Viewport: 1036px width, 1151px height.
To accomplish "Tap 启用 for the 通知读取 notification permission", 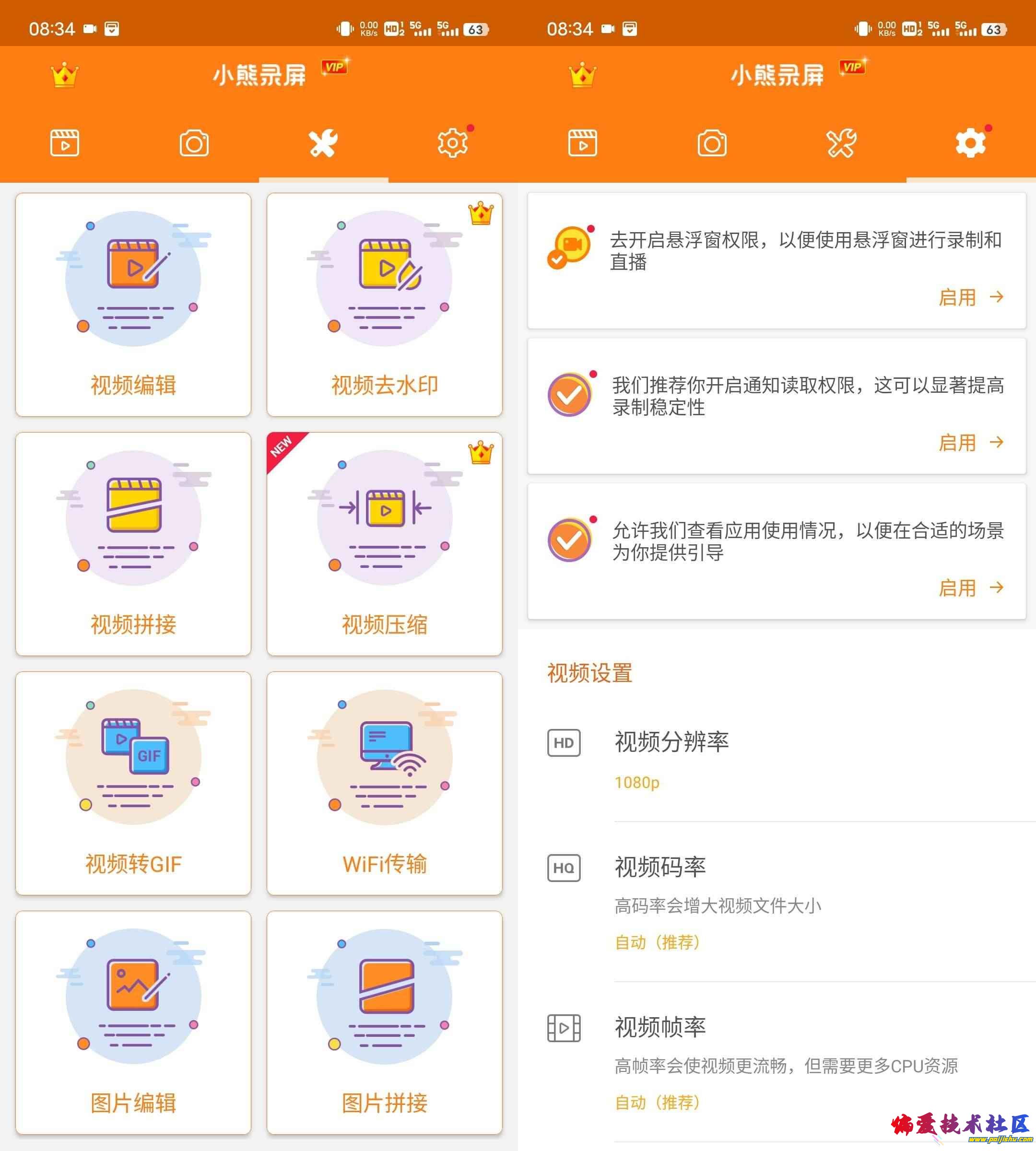I will click(970, 442).
